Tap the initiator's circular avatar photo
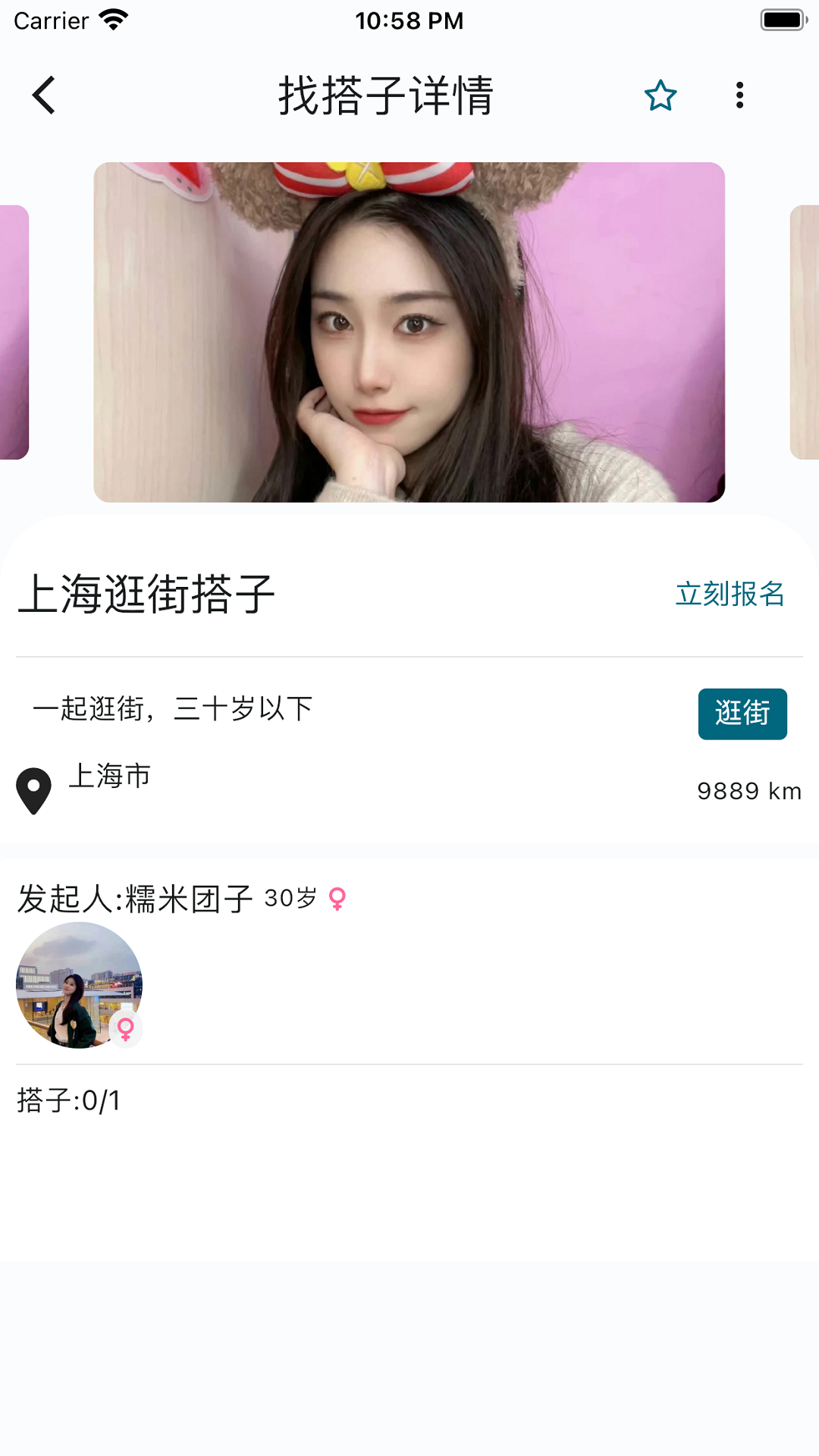 tap(78, 986)
